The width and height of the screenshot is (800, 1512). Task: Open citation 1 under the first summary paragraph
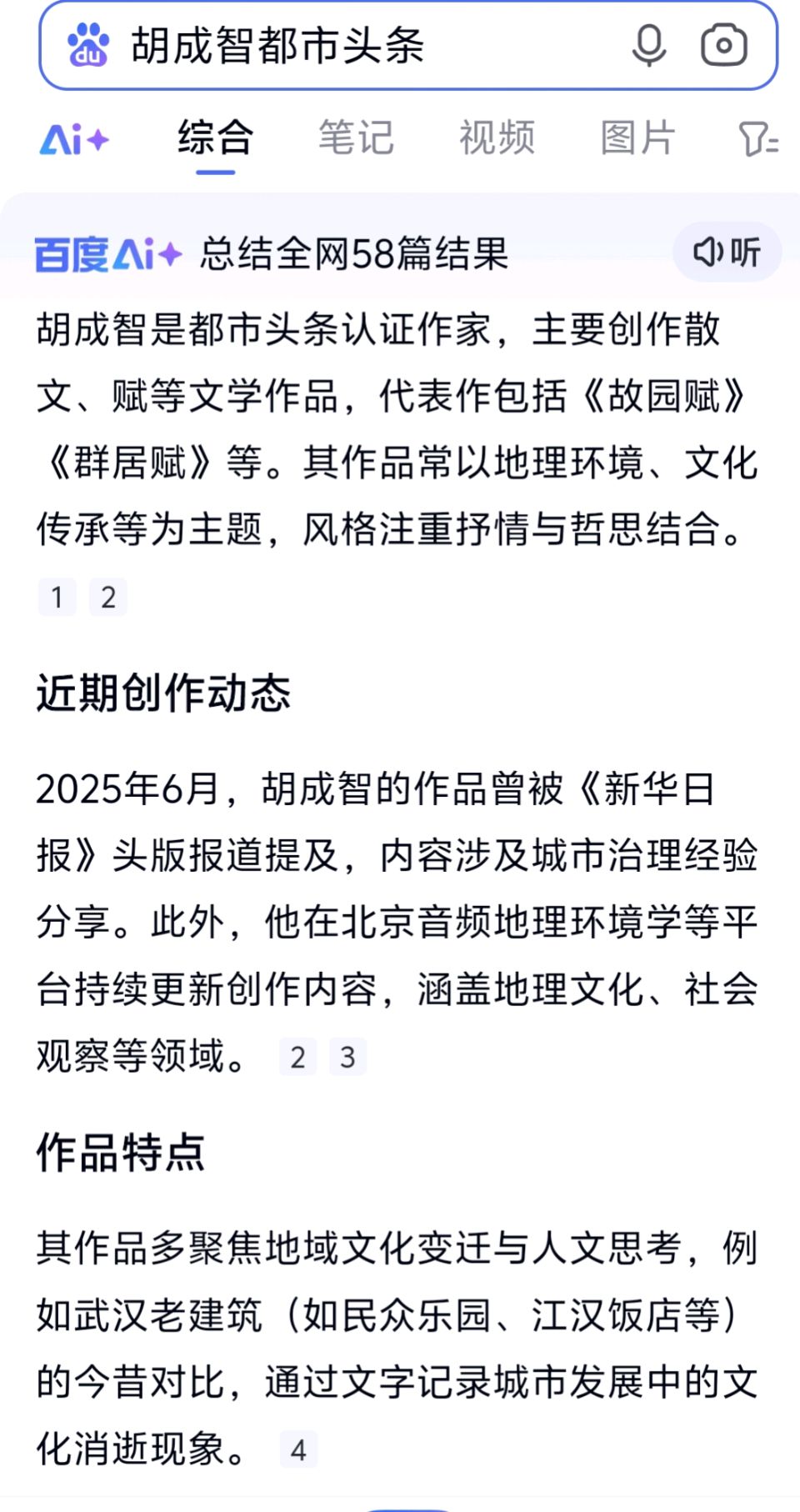coord(57,597)
